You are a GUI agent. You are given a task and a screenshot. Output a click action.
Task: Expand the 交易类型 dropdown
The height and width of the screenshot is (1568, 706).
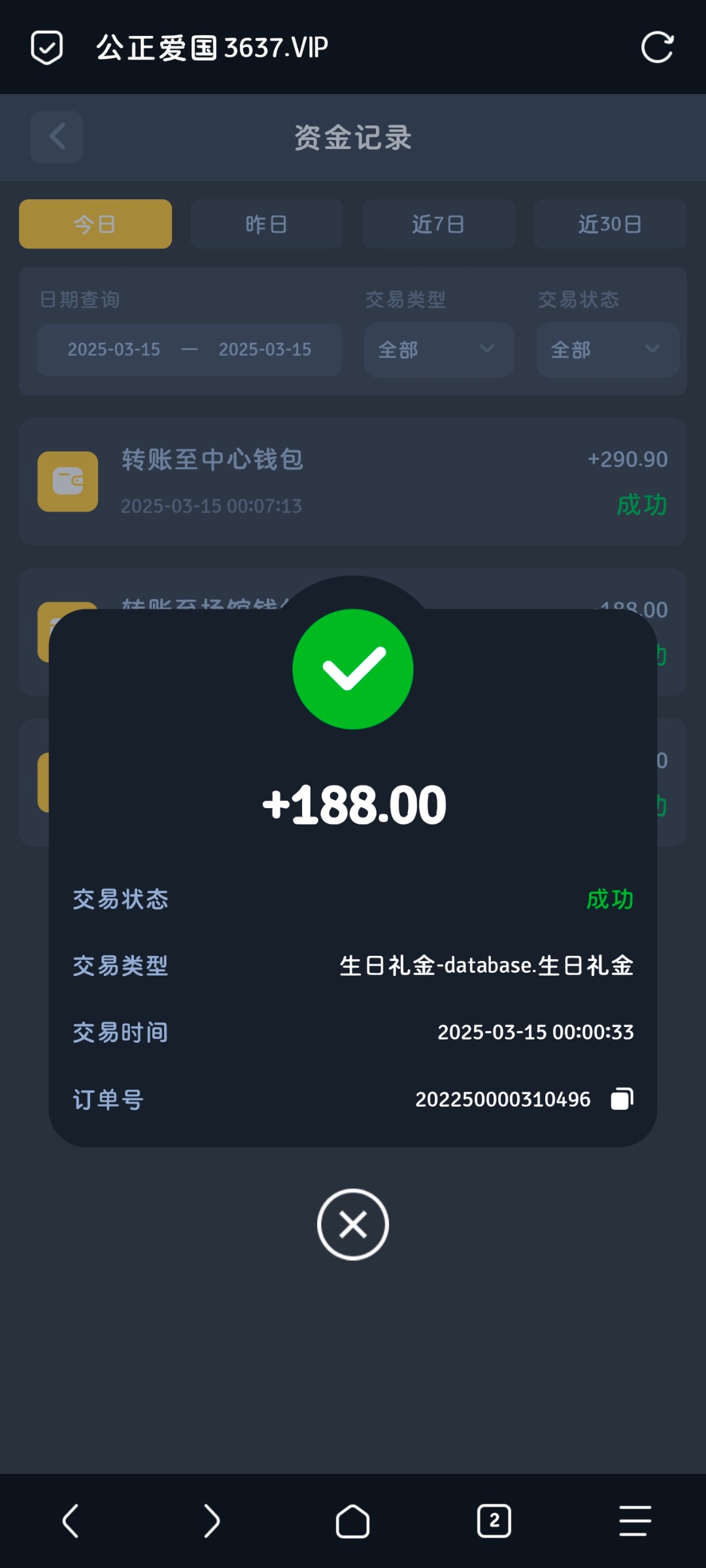point(439,350)
